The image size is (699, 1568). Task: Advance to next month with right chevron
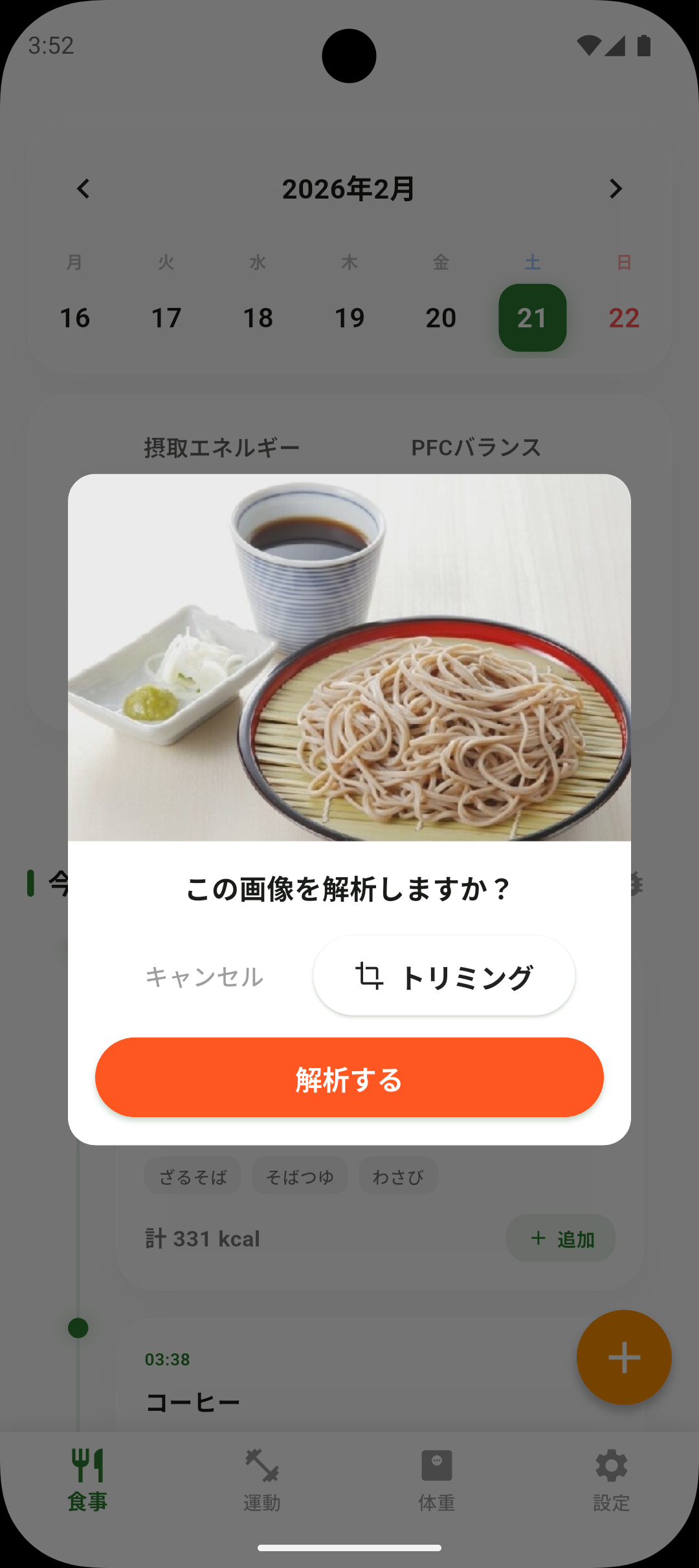pos(616,188)
